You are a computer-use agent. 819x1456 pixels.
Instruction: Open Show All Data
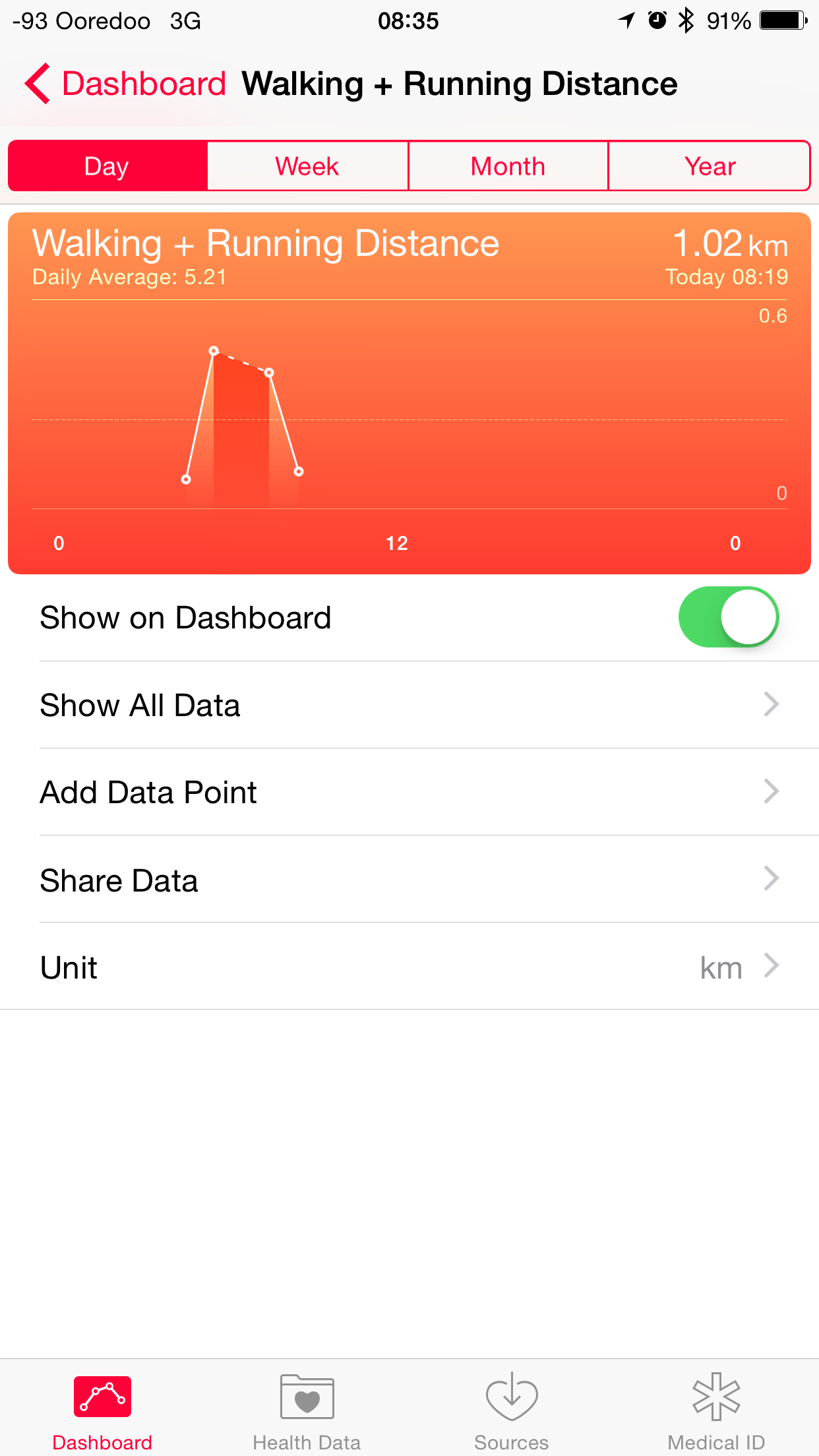coord(409,705)
